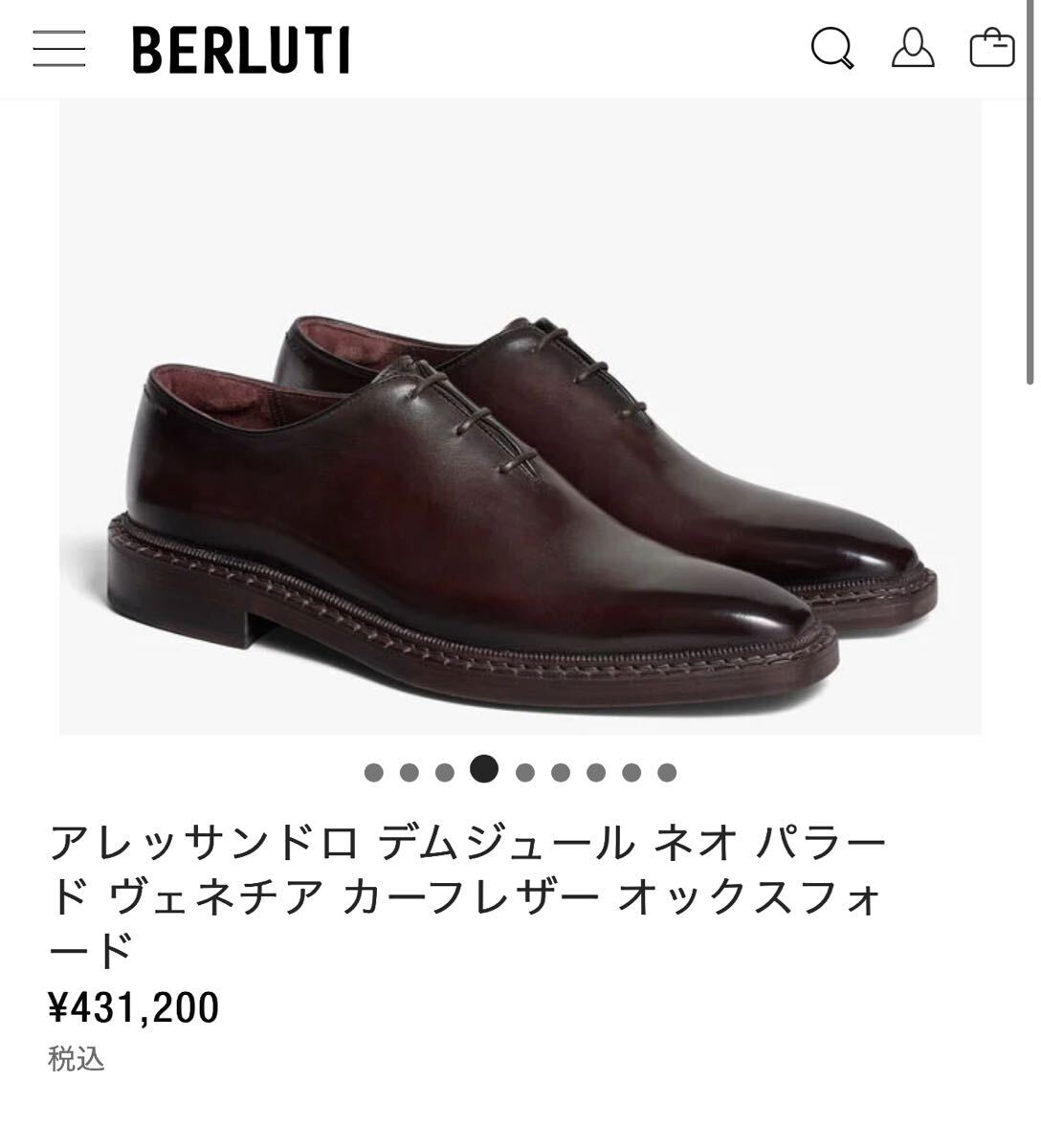Jump to the last image dot

point(667,773)
